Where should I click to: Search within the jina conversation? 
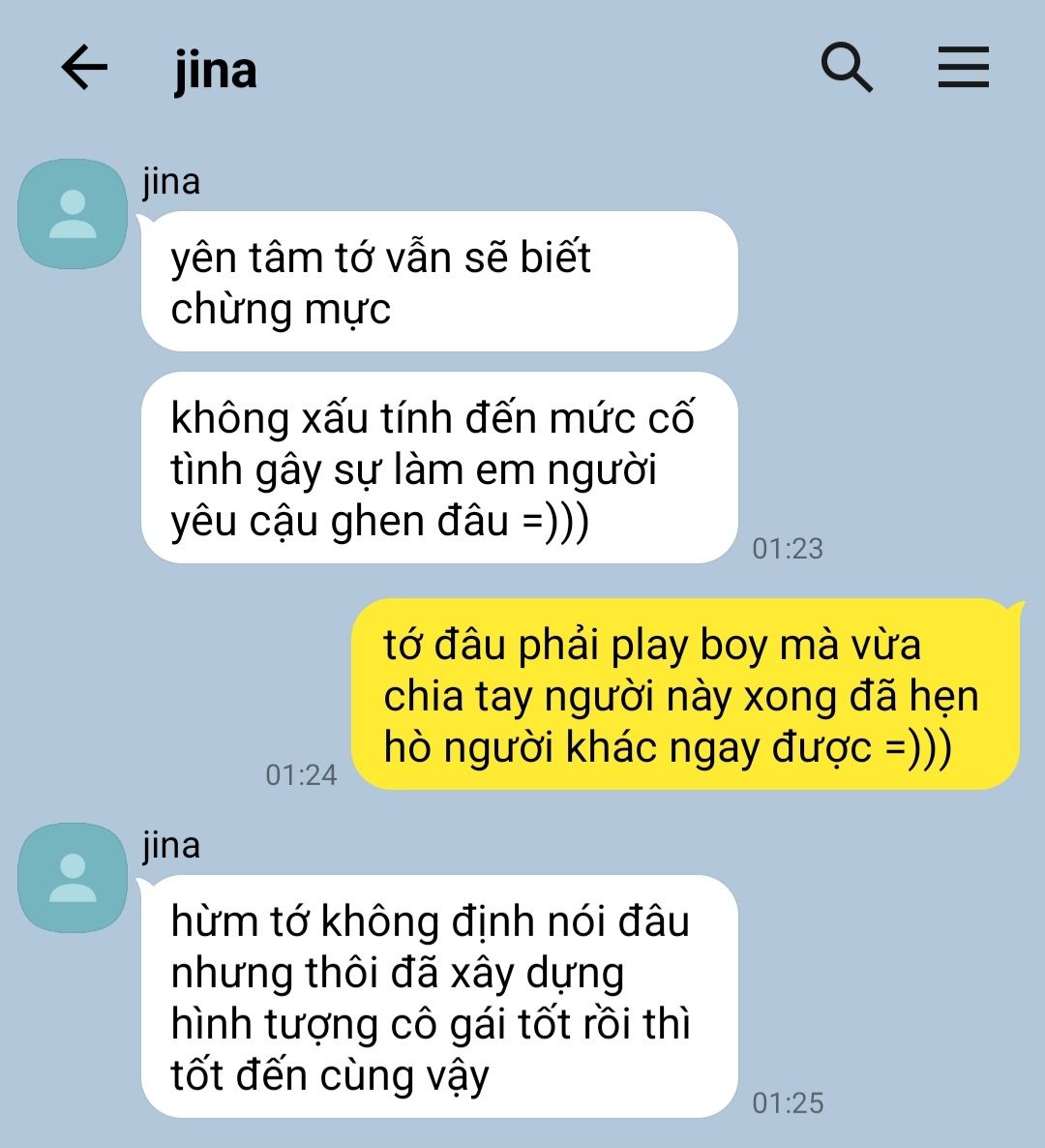(847, 68)
